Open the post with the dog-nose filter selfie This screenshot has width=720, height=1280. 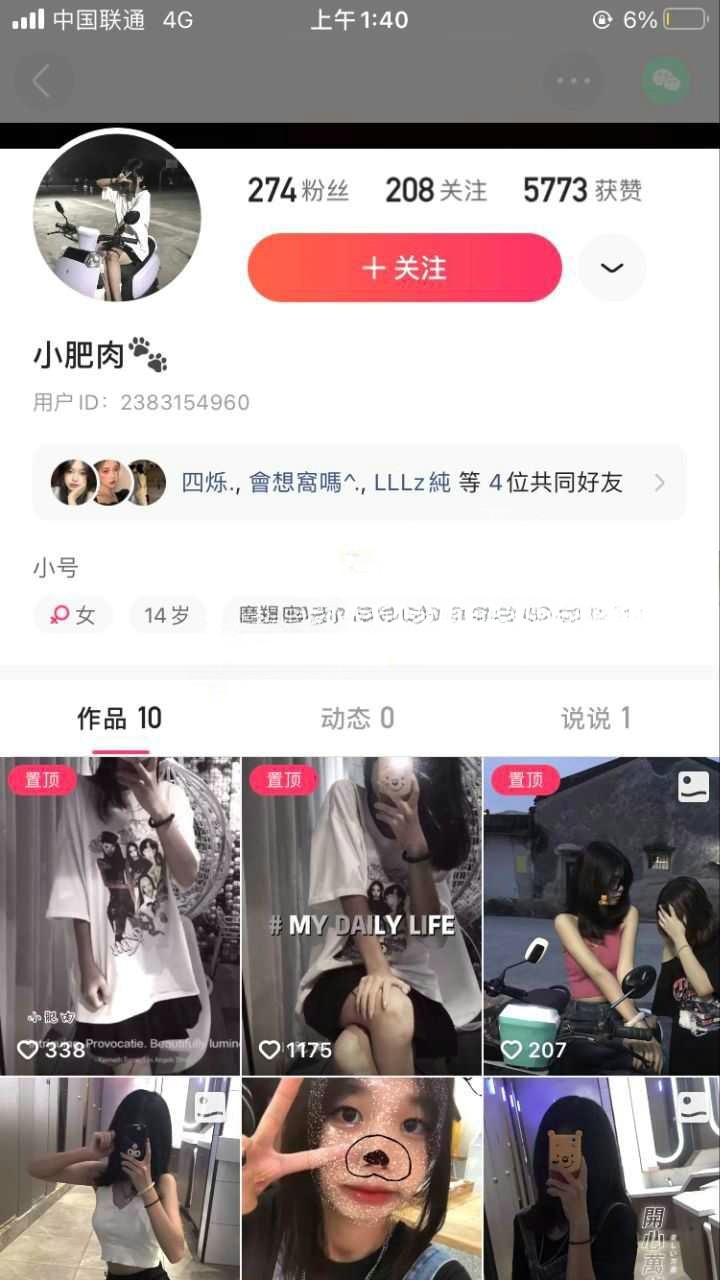[x=361, y=1178]
